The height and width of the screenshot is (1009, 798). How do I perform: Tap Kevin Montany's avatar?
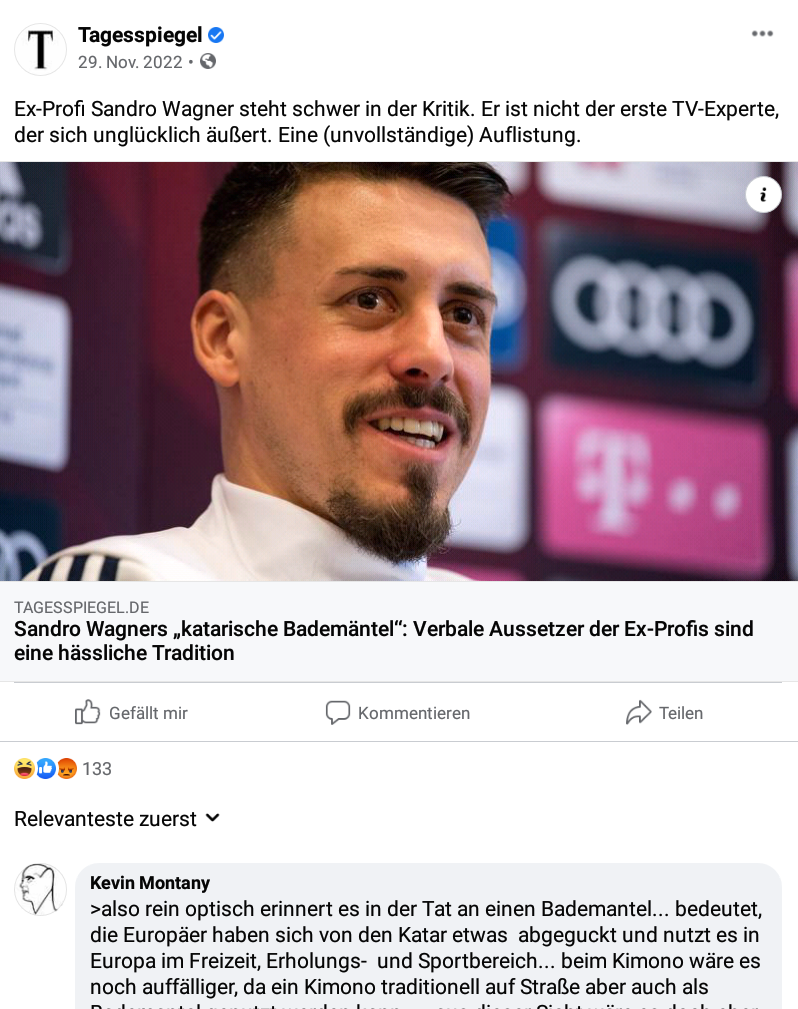[41, 889]
